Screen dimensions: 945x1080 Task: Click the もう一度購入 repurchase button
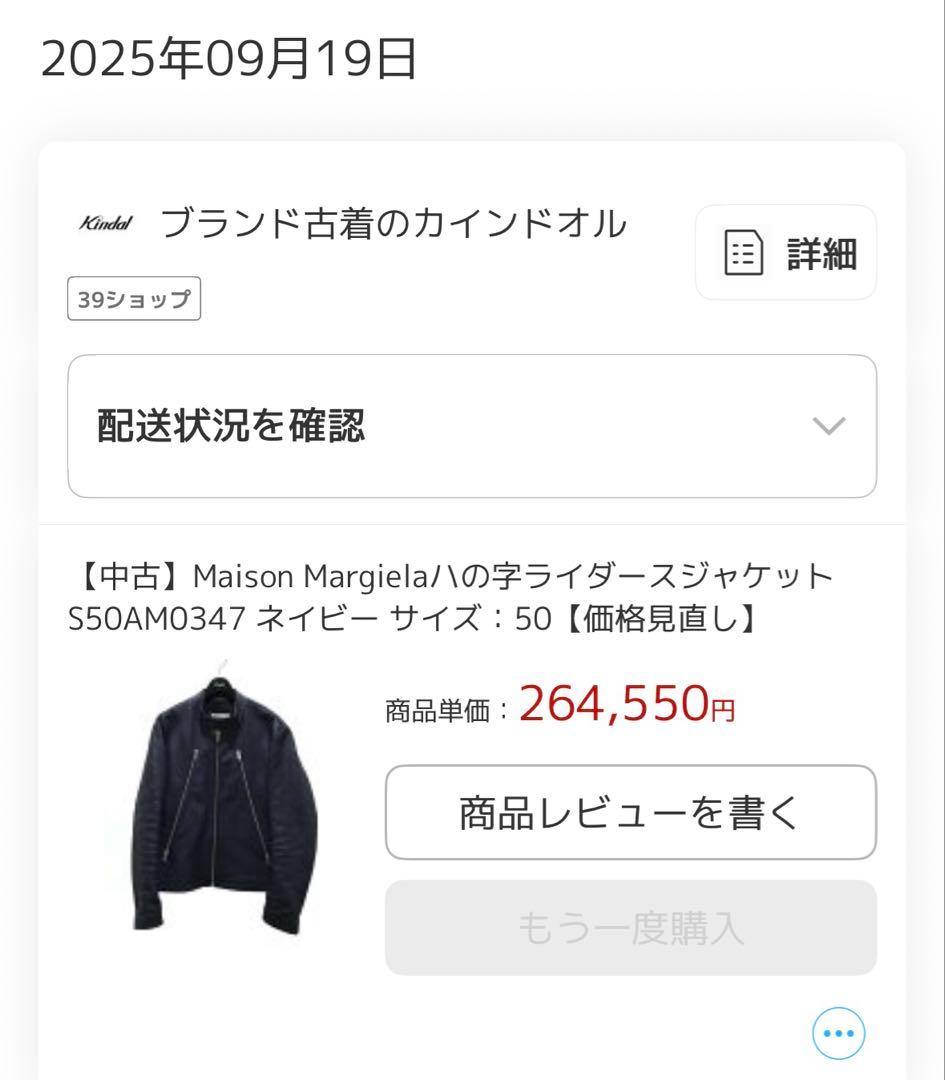[x=628, y=928]
